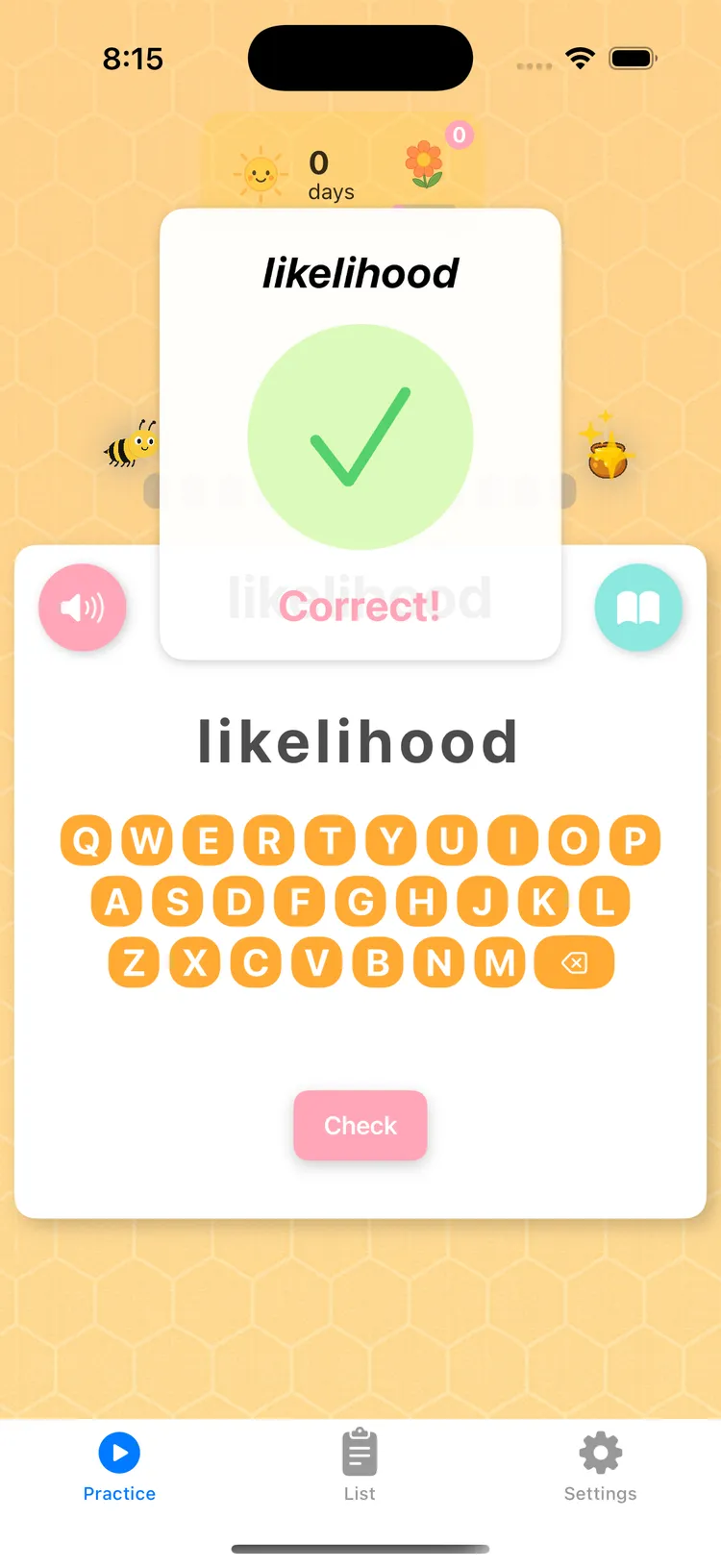Tap the pink Check button
The height and width of the screenshot is (1568, 721).
point(360,1125)
